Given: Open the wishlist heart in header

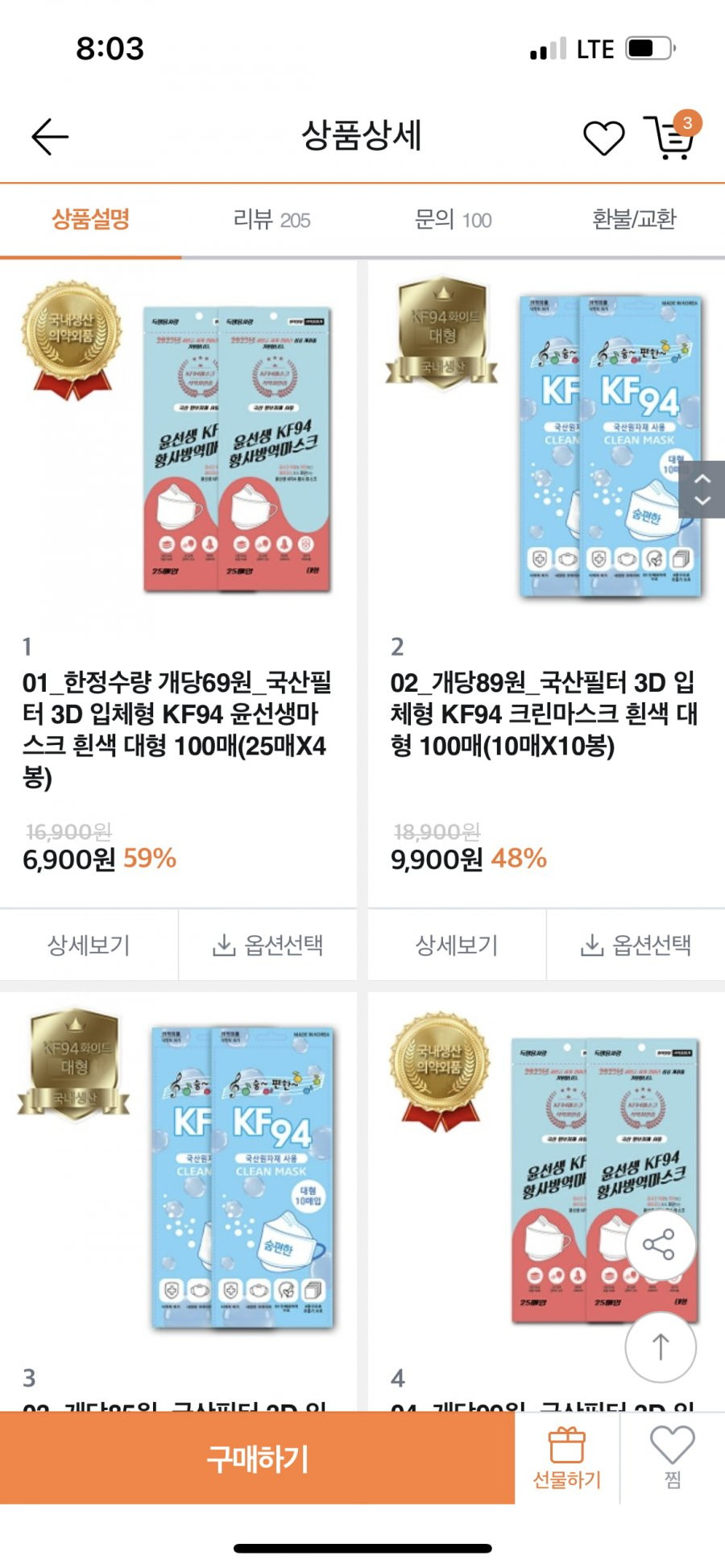Looking at the screenshot, I should (x=603, y=138).
